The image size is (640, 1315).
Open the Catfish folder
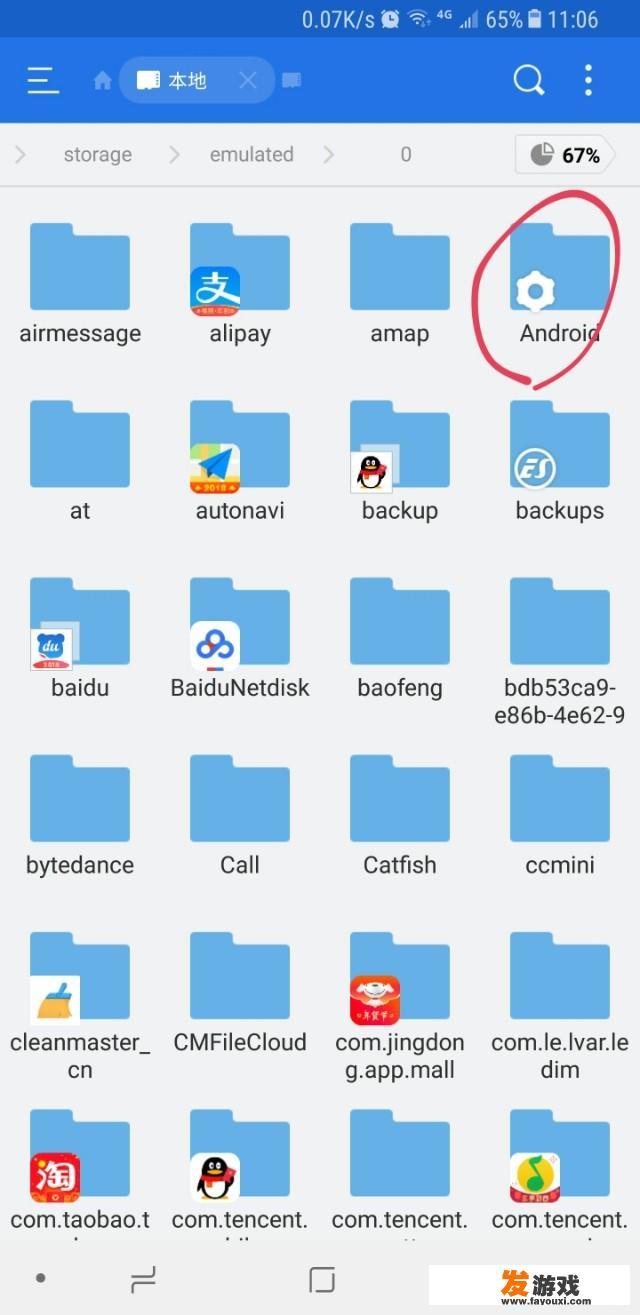click(x=400, y=804)
